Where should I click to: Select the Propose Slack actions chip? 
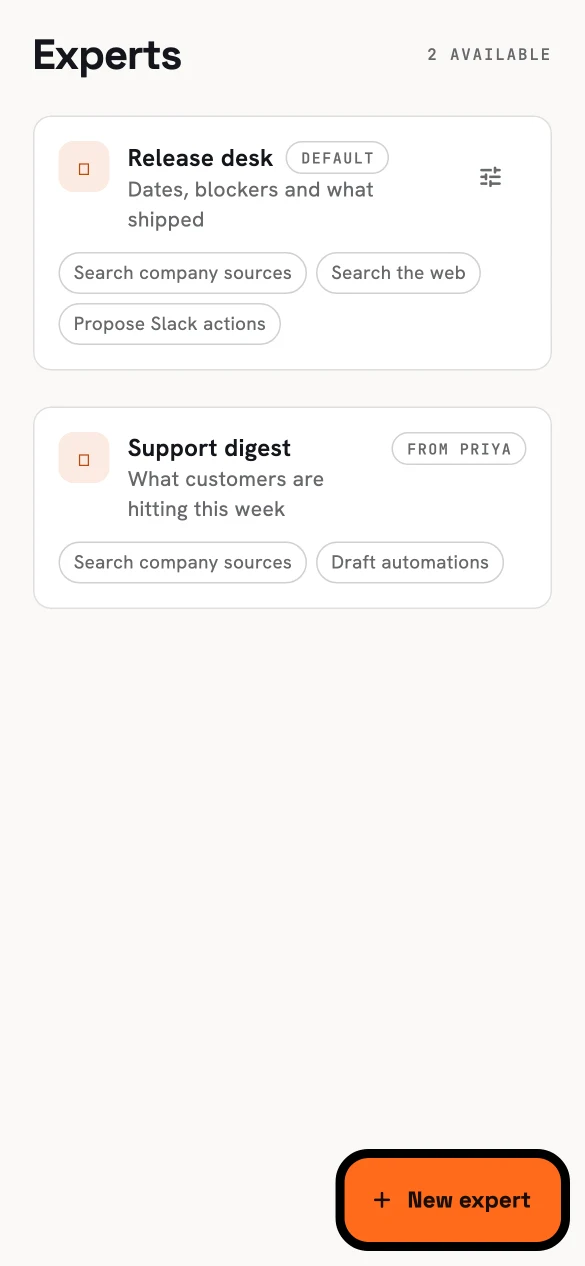(x=170, y=324)
